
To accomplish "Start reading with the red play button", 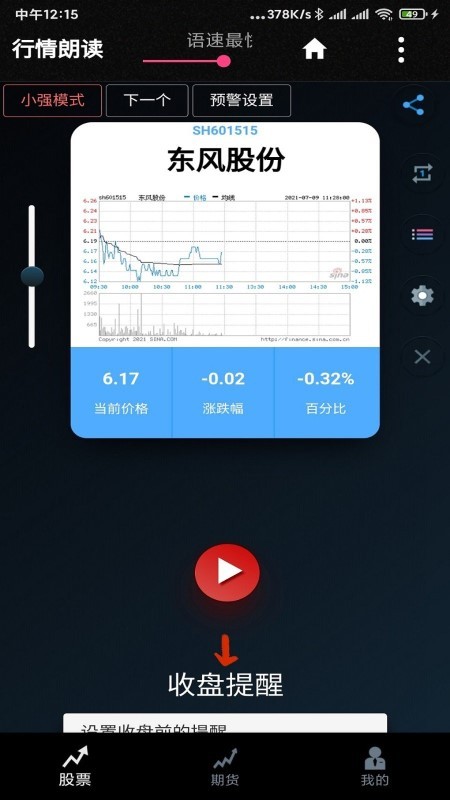I will point(227,572).
